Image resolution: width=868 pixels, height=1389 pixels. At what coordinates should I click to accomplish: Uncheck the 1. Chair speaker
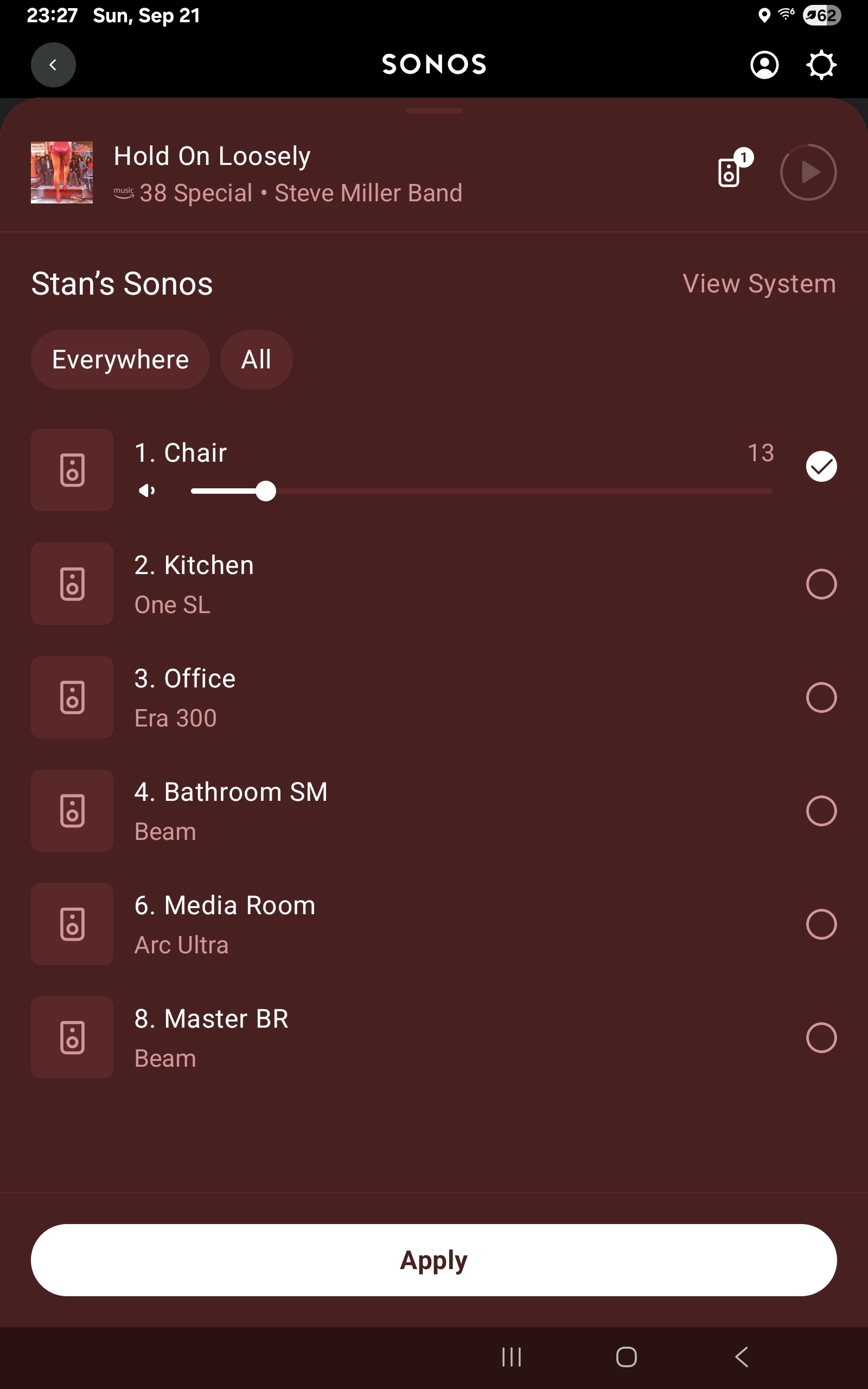click(x=821, y=466)
